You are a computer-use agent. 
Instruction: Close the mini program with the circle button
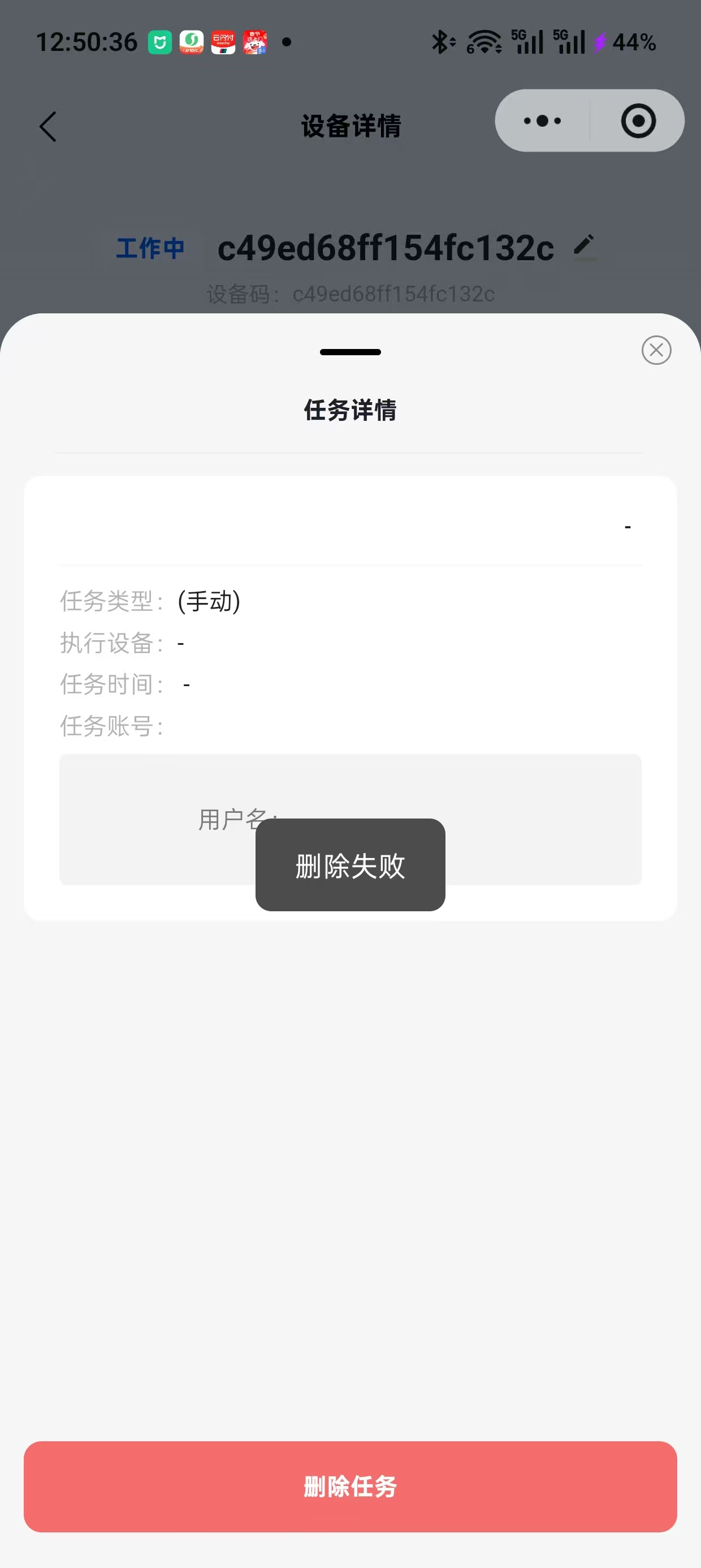point(638,120)
